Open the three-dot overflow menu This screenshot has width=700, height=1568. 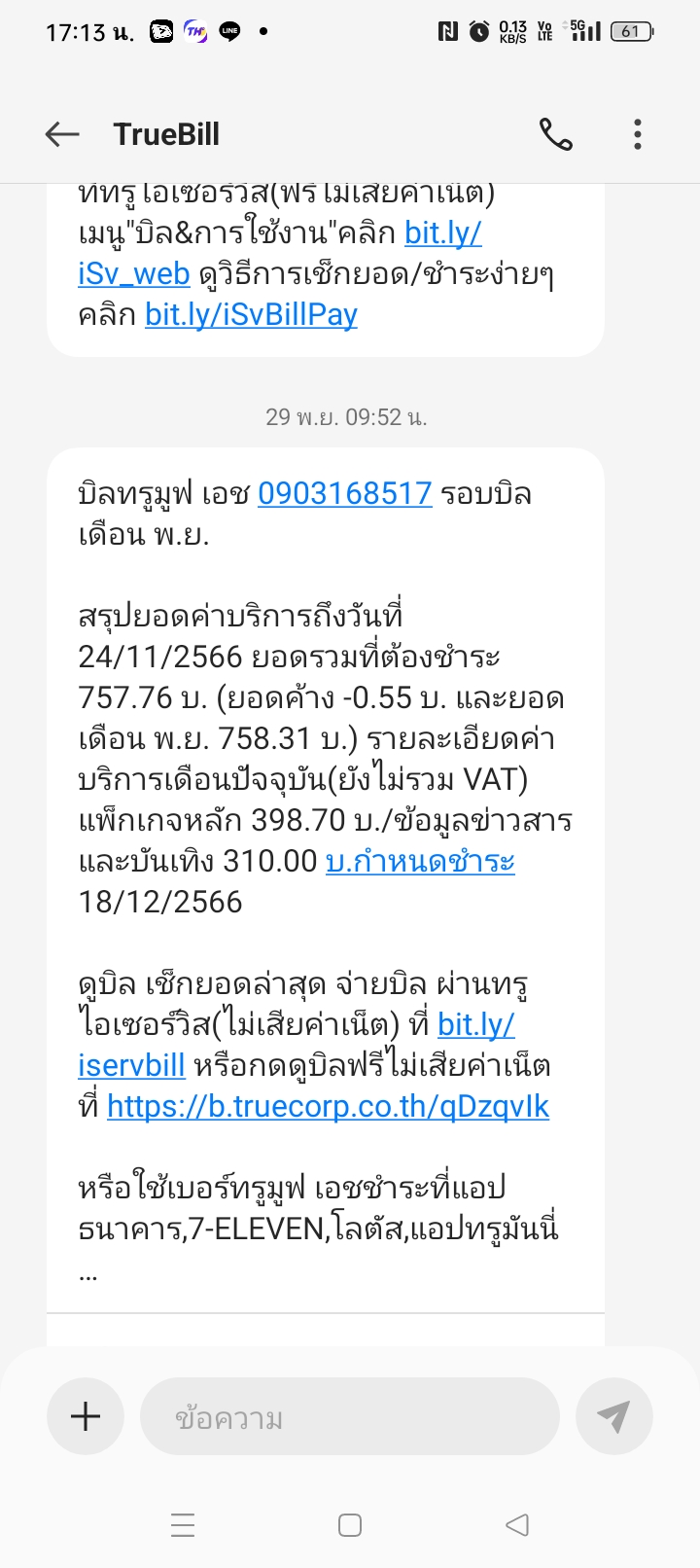click(638, 134)
